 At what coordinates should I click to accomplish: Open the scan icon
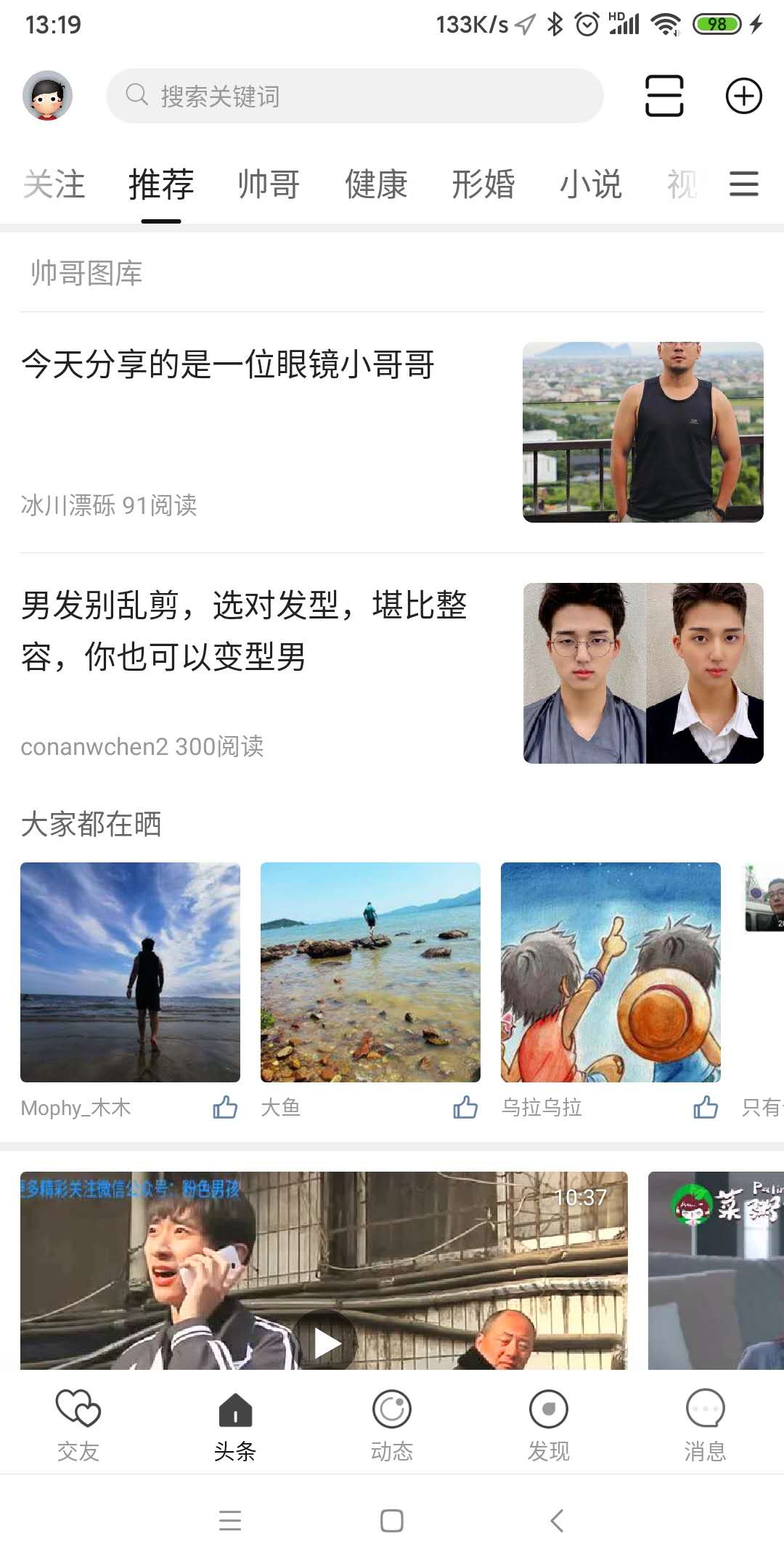pyautogui.click(x=664, y=96)
